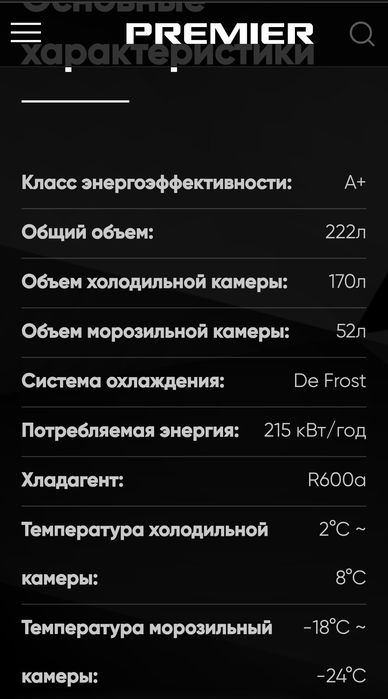388x699 pixels.
Task: Tap the PREMIER logo to go home
Action: click(220, 34)
